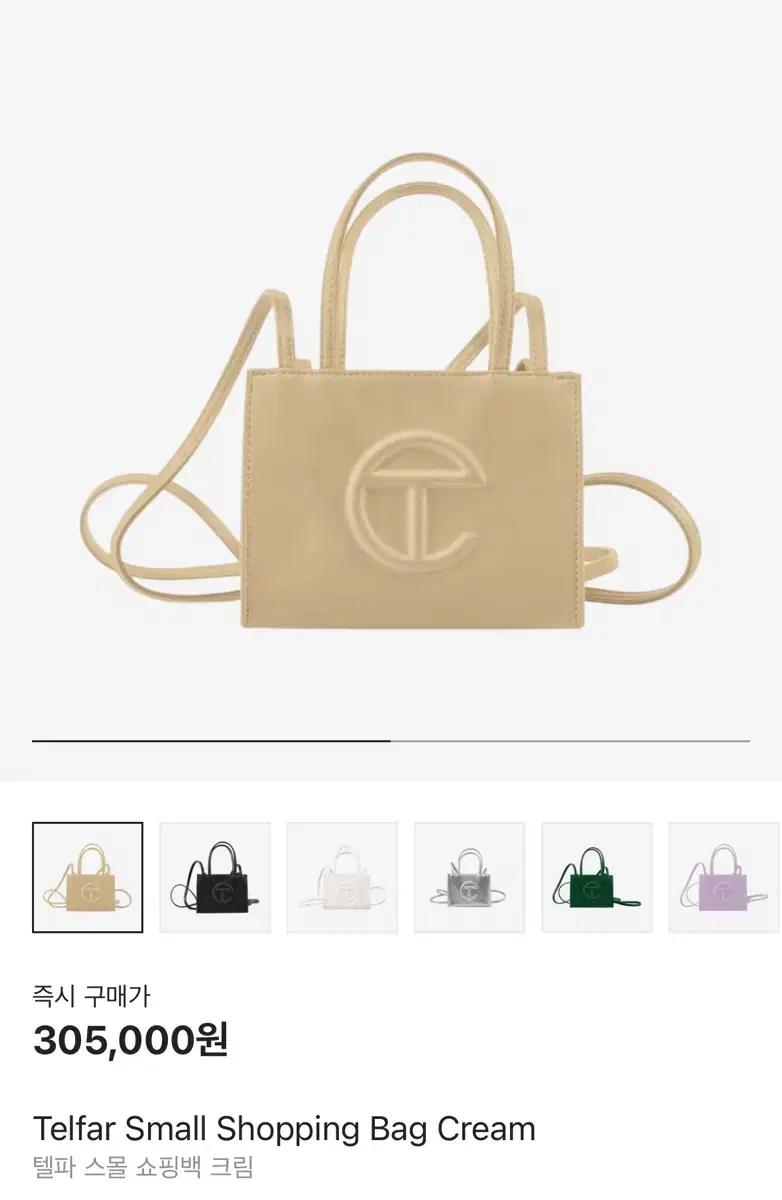Screen dimensions: 782x1200
Task: Choose the silver bag variant
Action: point(469,877)
